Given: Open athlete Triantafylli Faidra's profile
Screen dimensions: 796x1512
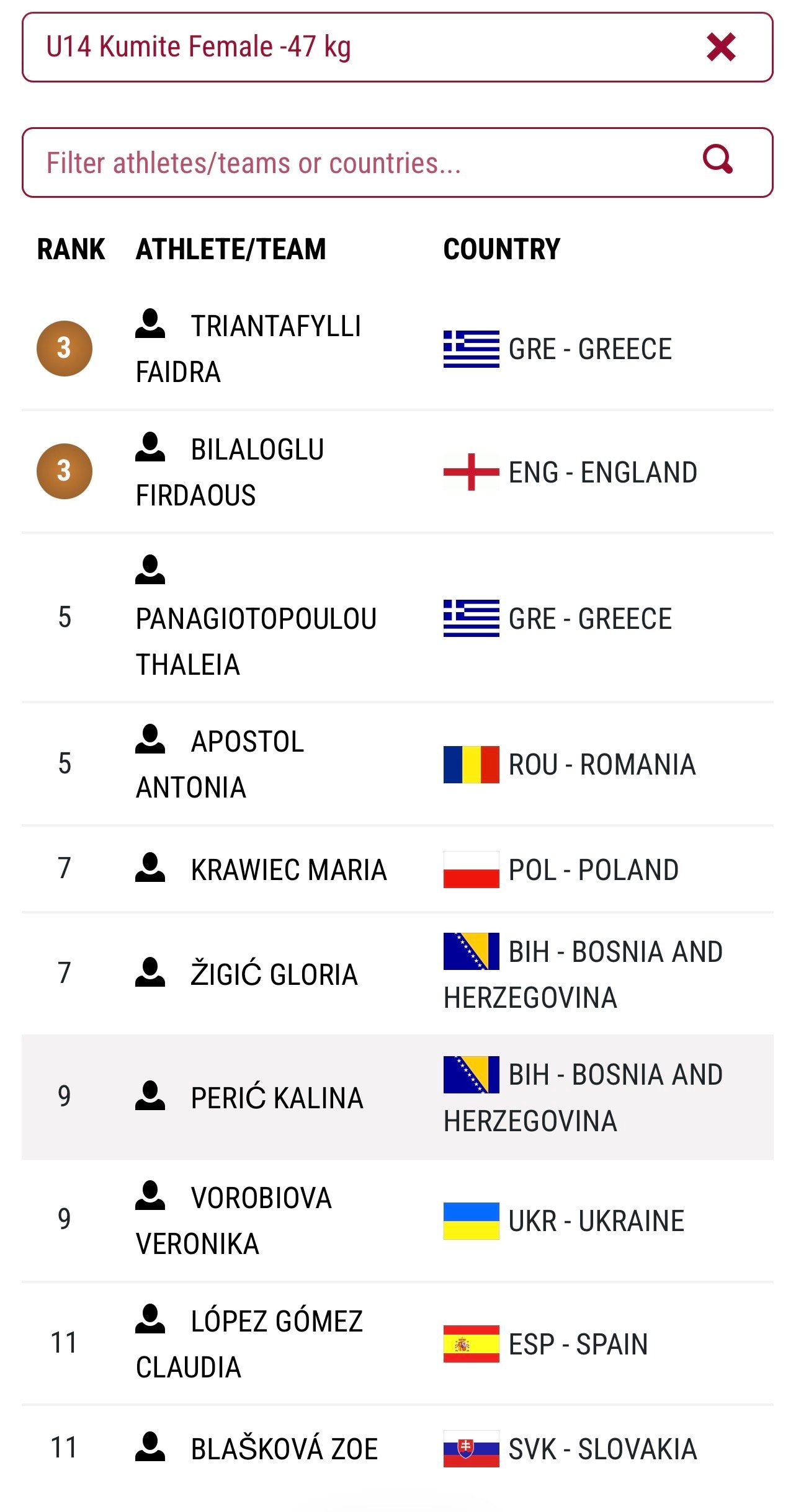Looking at the screenshot, I should (248, 349).
